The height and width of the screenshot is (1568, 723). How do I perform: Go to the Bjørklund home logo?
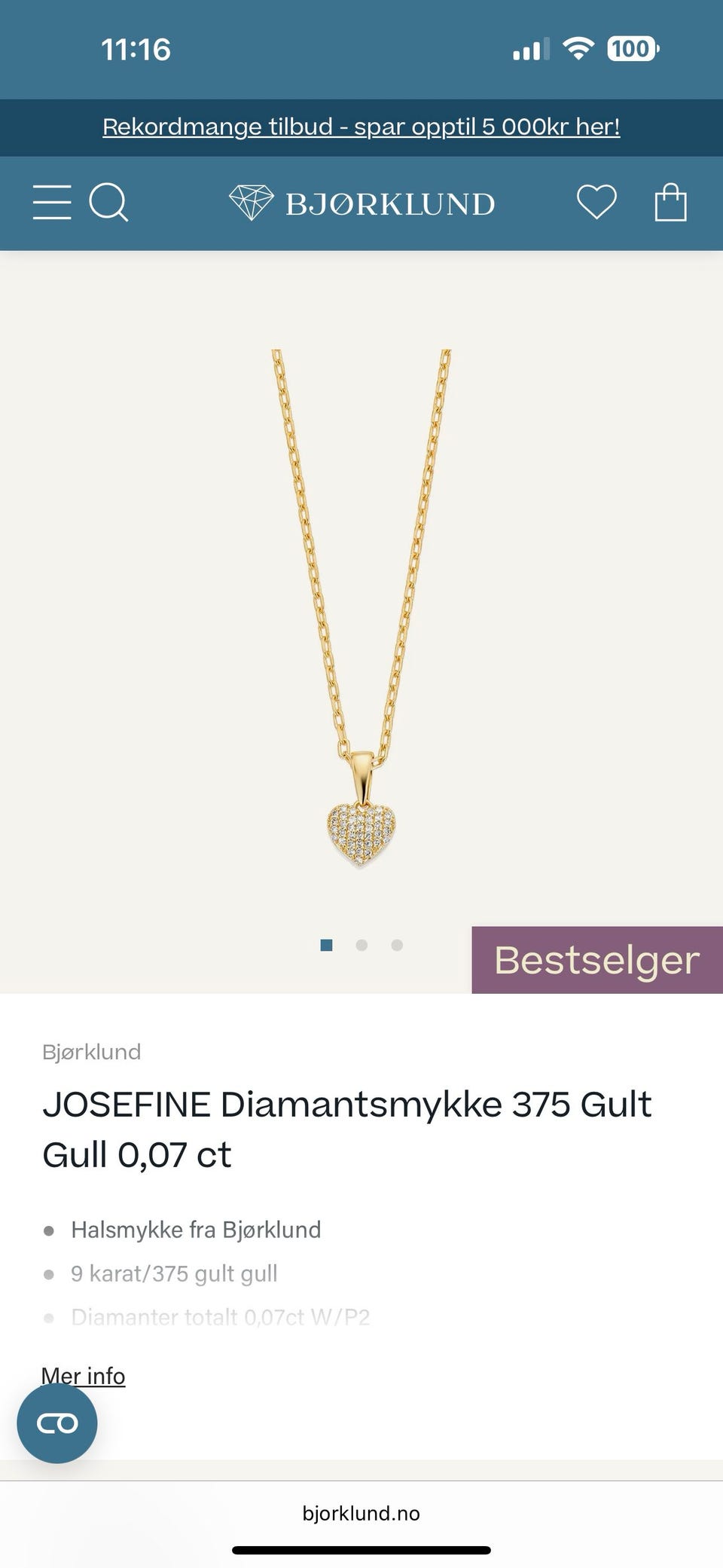(361, 203)
